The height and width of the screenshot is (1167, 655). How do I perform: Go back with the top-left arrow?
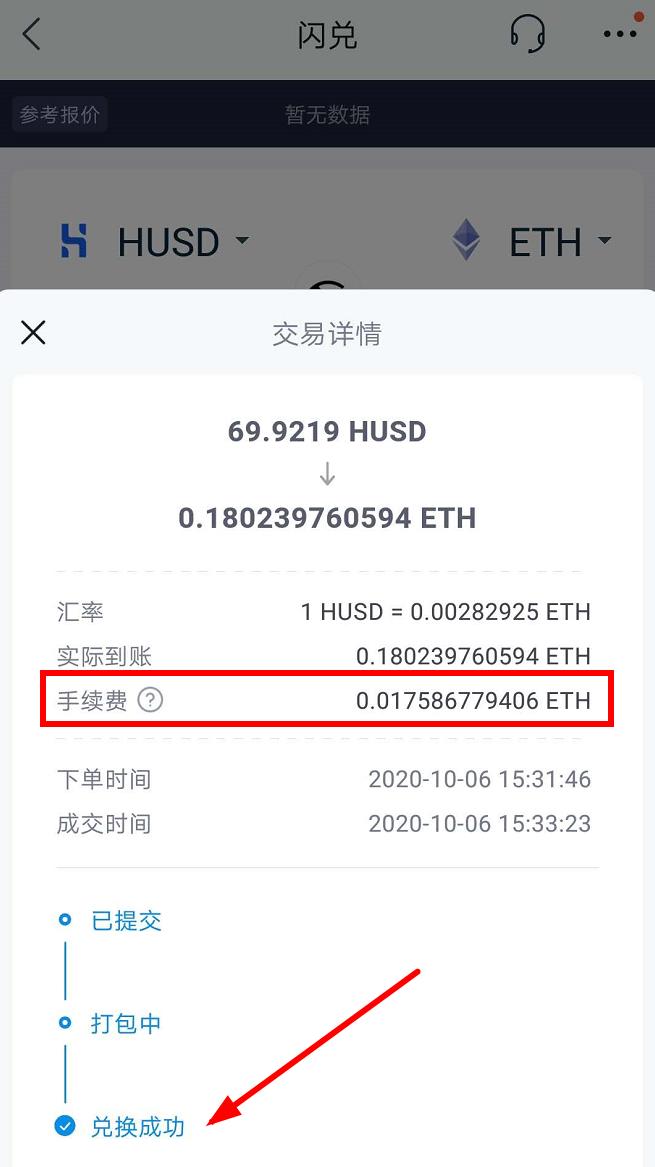31,34
